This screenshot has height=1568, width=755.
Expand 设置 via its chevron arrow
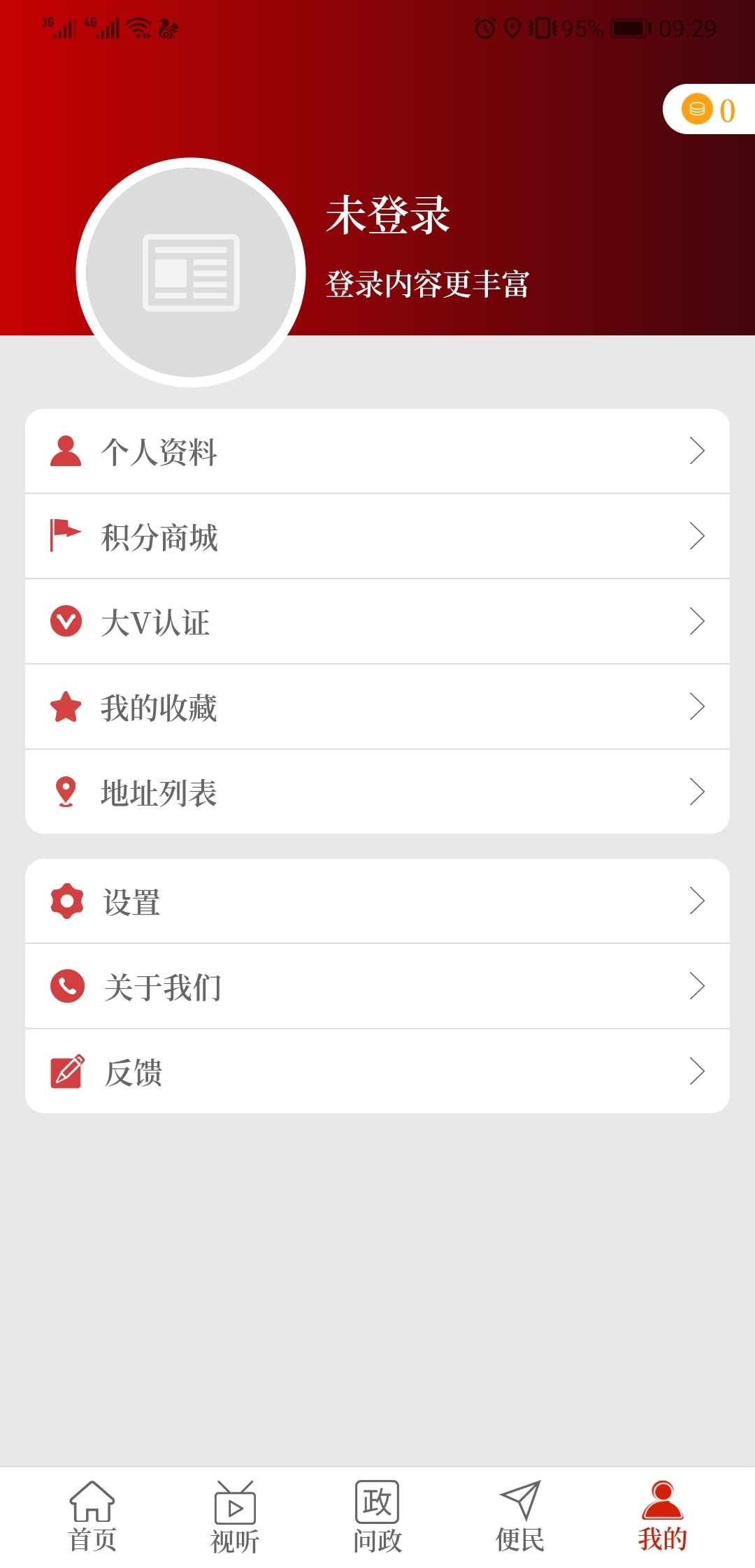pyautogui.click(x=698, y=901)
